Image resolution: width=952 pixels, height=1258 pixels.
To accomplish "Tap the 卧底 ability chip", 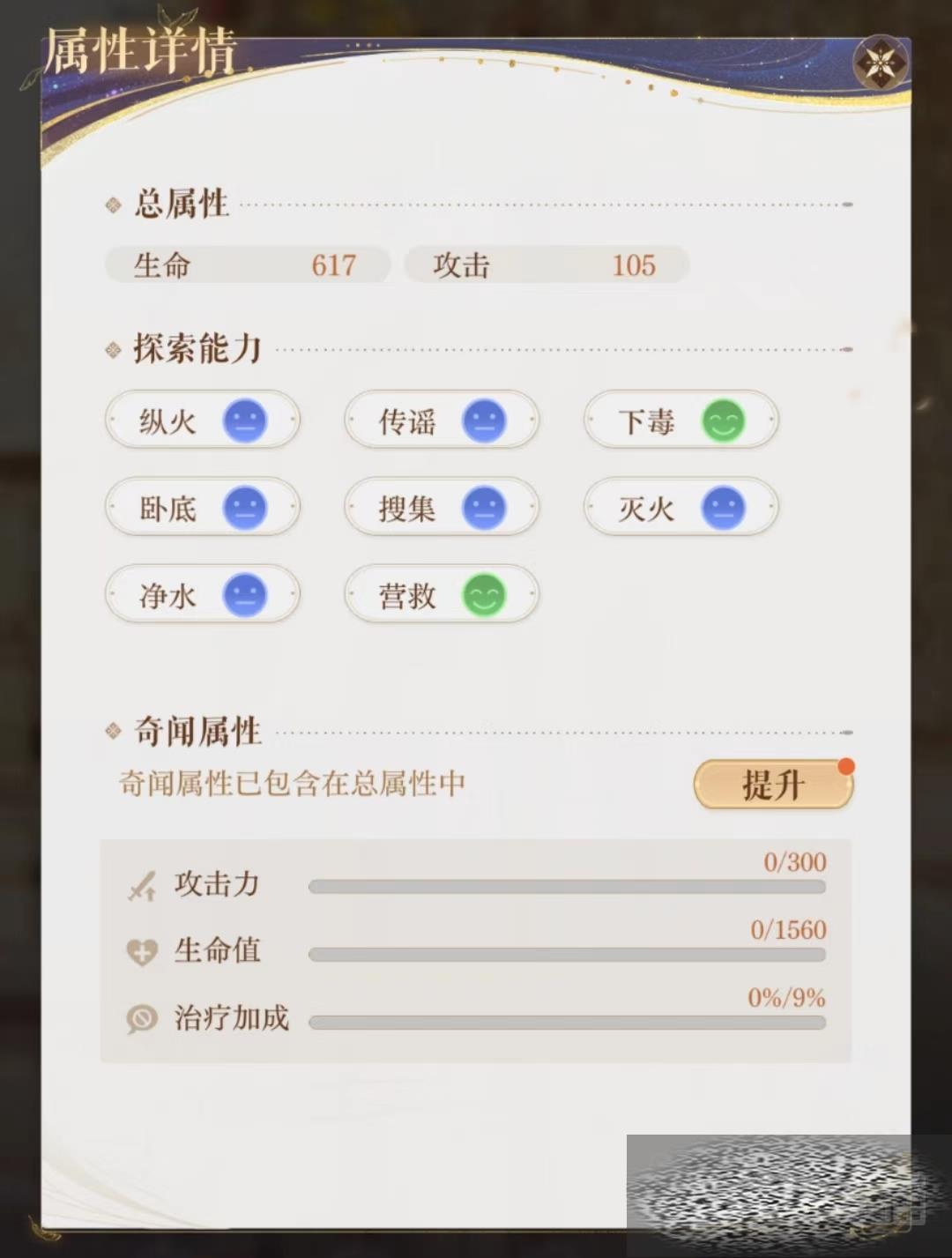I will pyautogui.click(x=203, y=508).
